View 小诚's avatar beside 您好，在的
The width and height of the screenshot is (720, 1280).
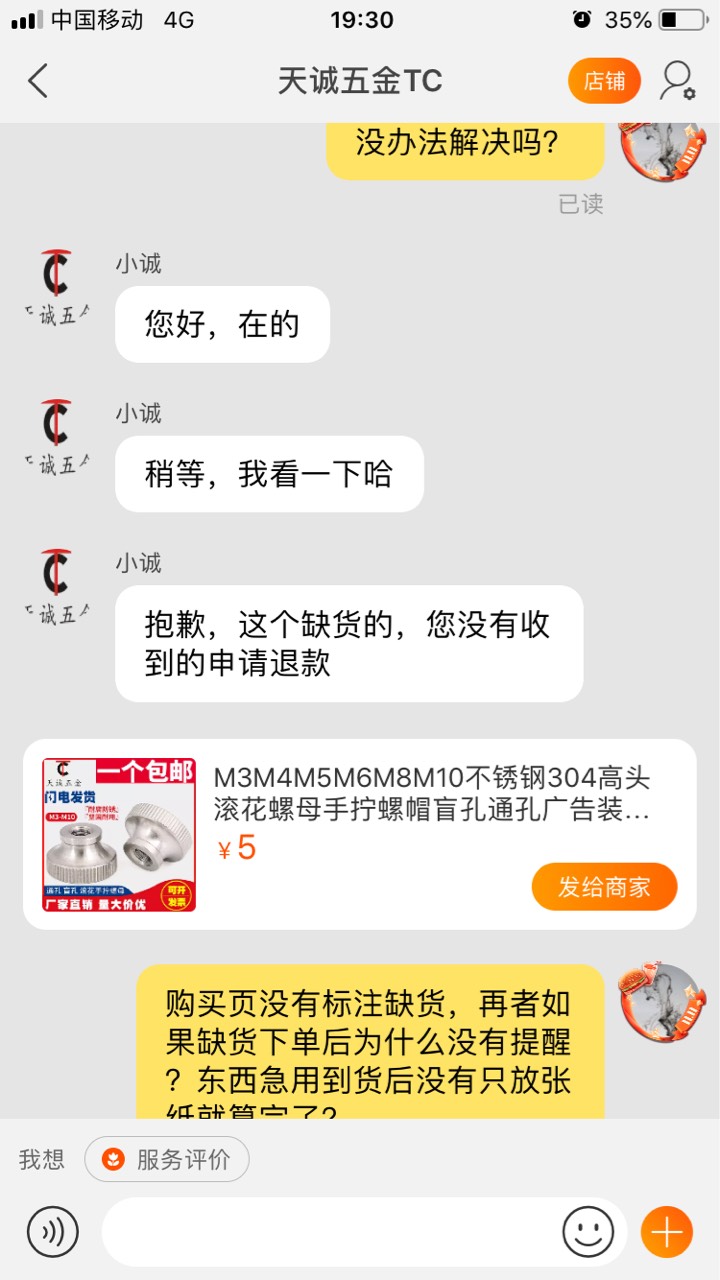56,285
